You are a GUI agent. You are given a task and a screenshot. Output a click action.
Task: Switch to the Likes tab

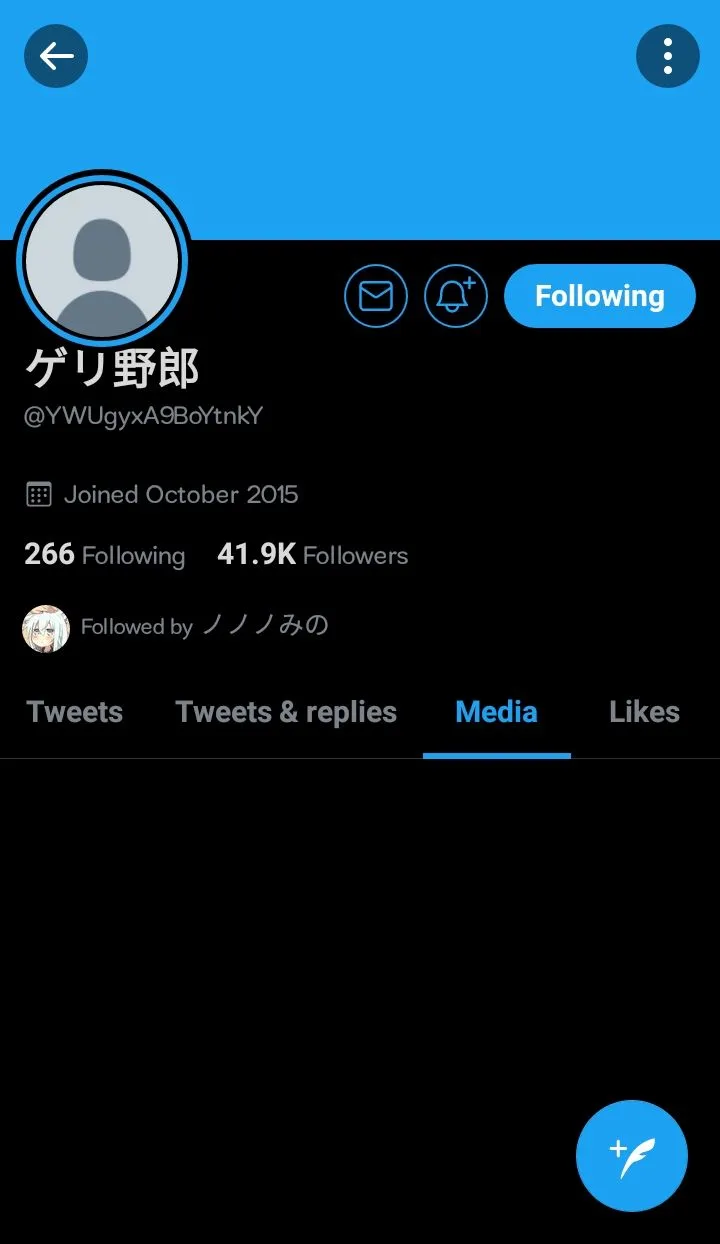[x=644, y=712]
